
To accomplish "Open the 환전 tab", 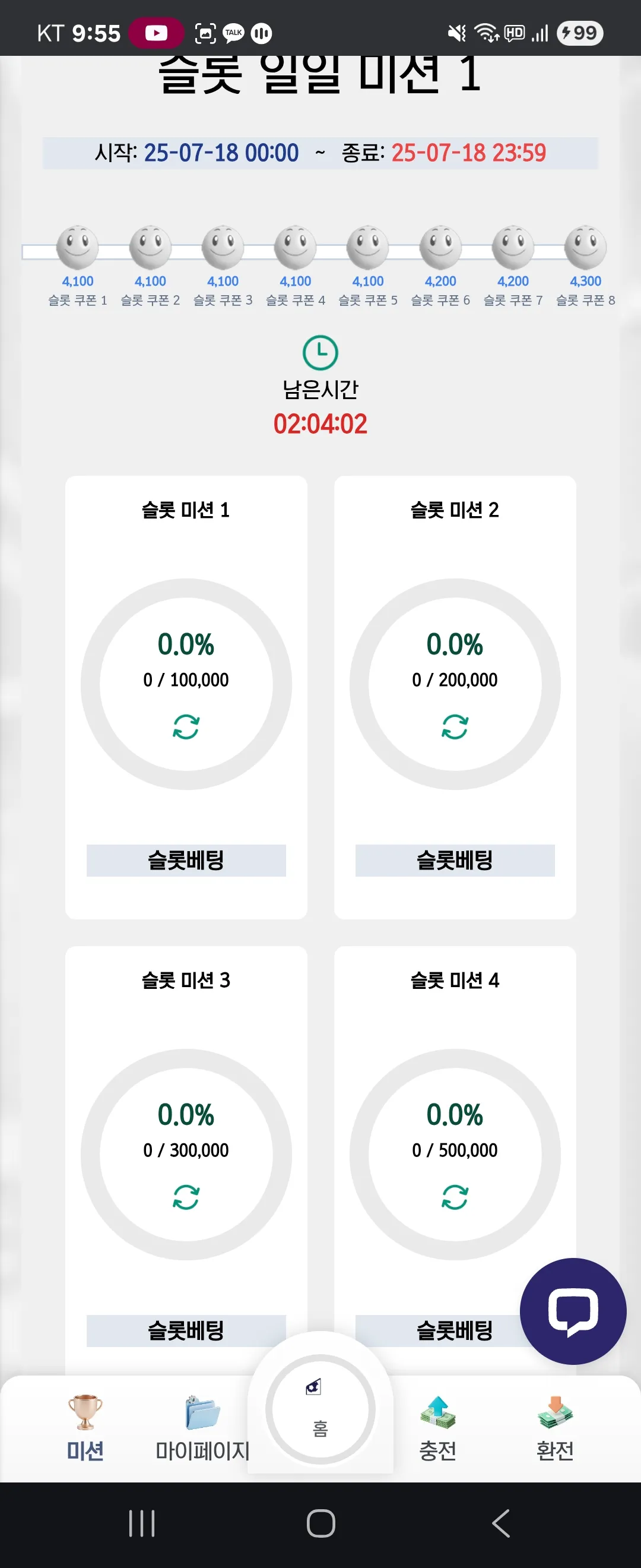I will (554, 1428).
